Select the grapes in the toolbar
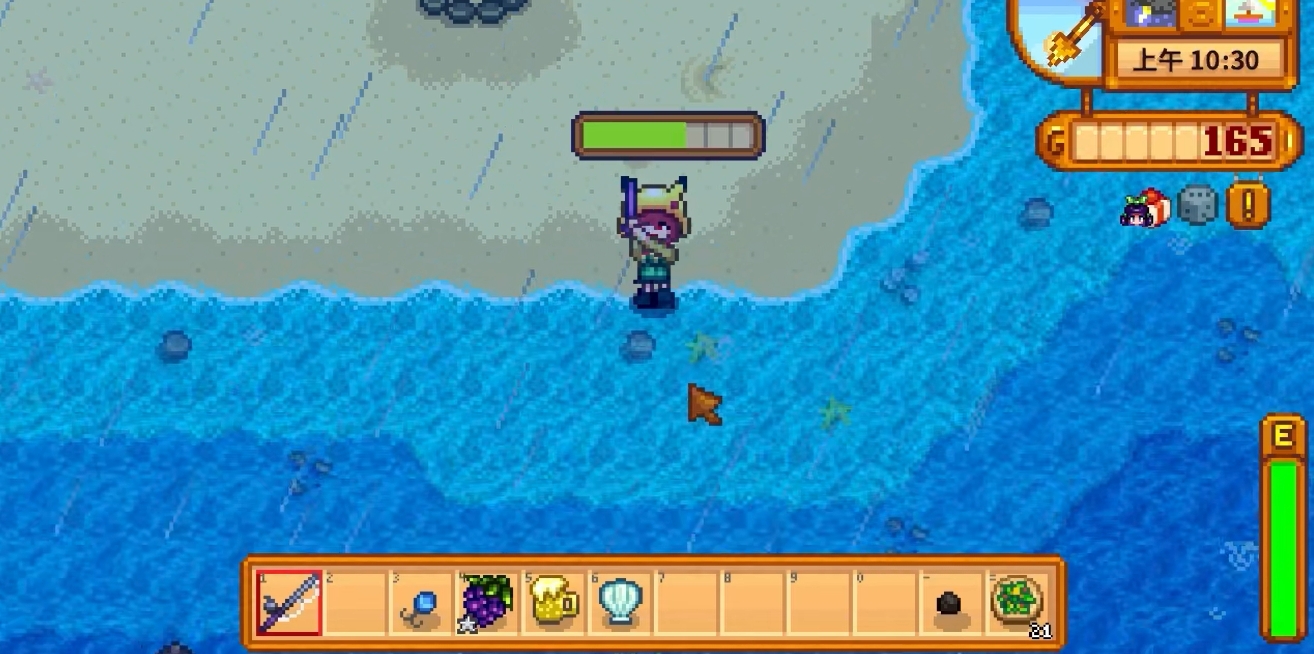 pos(487,603)
